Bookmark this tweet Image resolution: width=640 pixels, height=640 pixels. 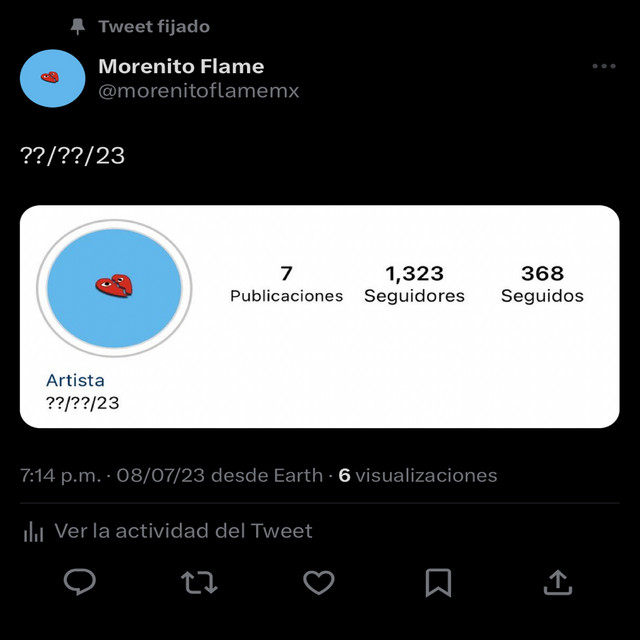click(438, 582)
